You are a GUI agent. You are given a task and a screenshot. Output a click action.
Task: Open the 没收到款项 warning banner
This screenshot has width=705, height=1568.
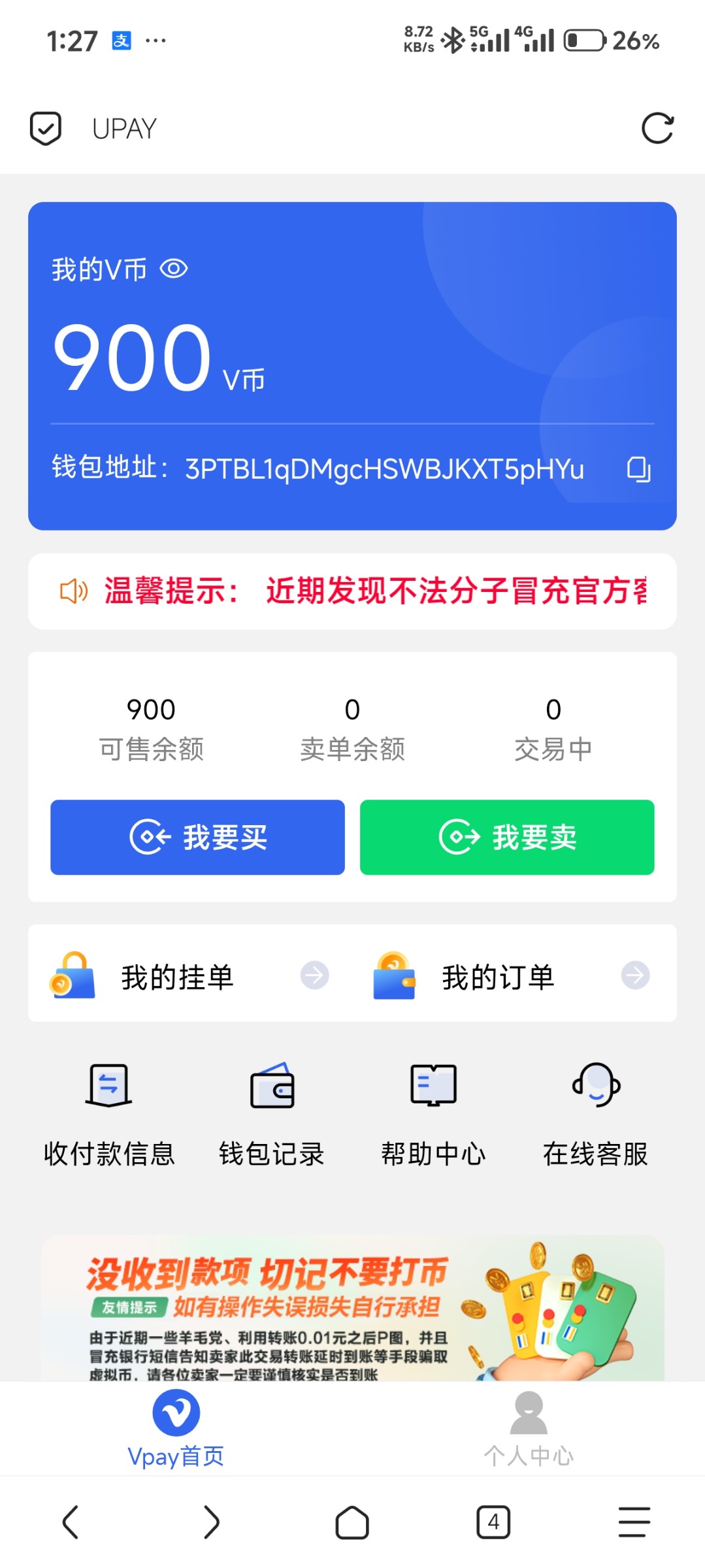click(x=352, y=1308)
